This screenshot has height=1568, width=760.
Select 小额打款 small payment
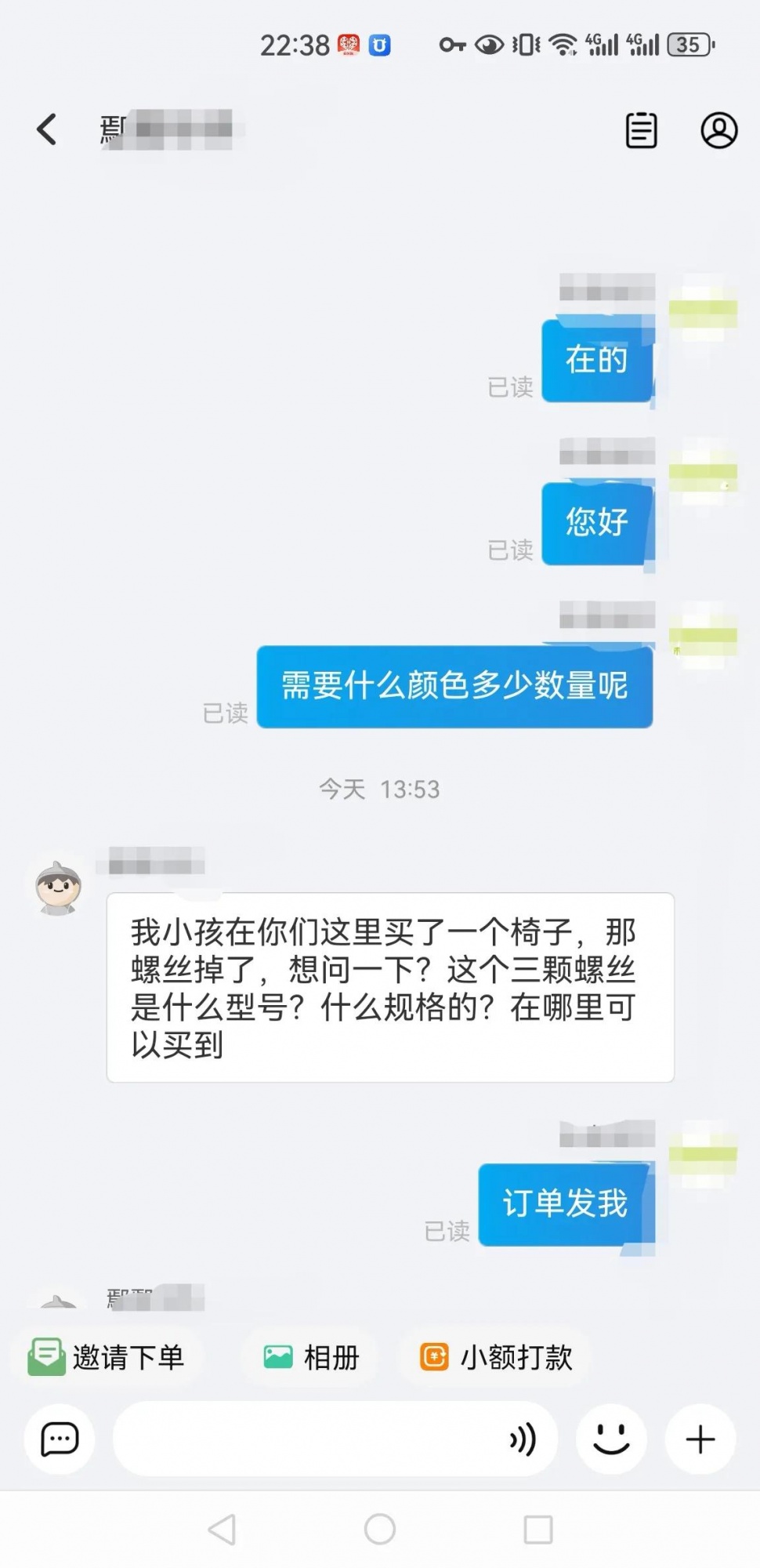click(496, 1357)
